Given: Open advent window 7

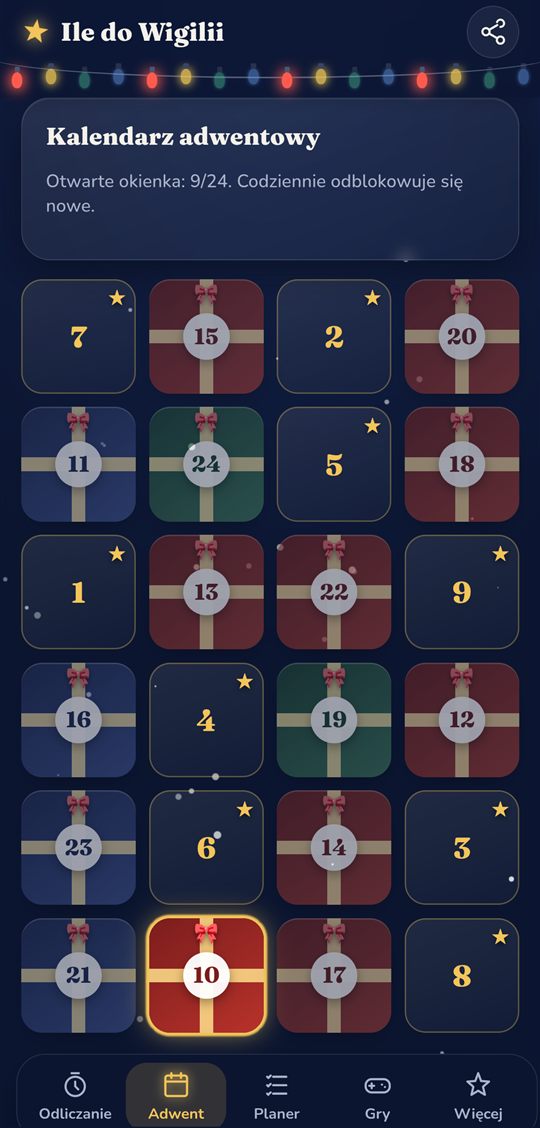Looking at the screenshot, I should [78, 337].
